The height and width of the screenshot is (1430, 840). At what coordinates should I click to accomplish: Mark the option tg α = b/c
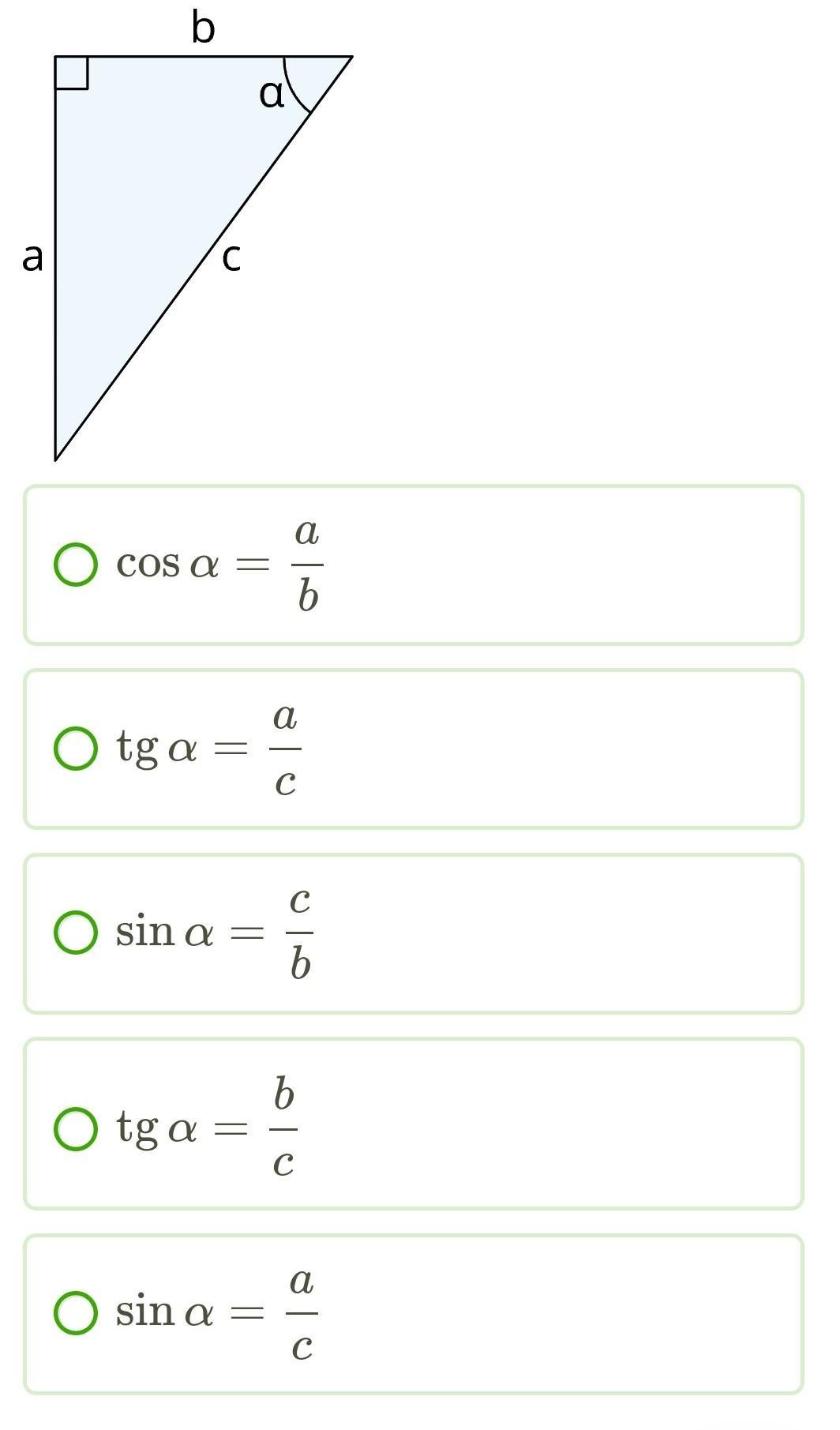click(76, 1128)
